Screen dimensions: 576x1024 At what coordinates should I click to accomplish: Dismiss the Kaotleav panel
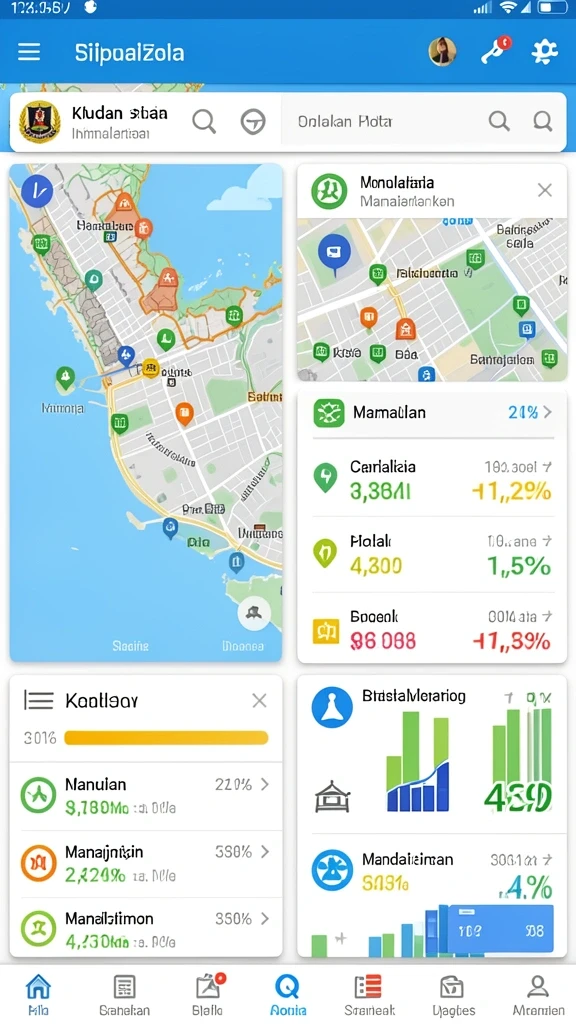click(x=259, y=701)
